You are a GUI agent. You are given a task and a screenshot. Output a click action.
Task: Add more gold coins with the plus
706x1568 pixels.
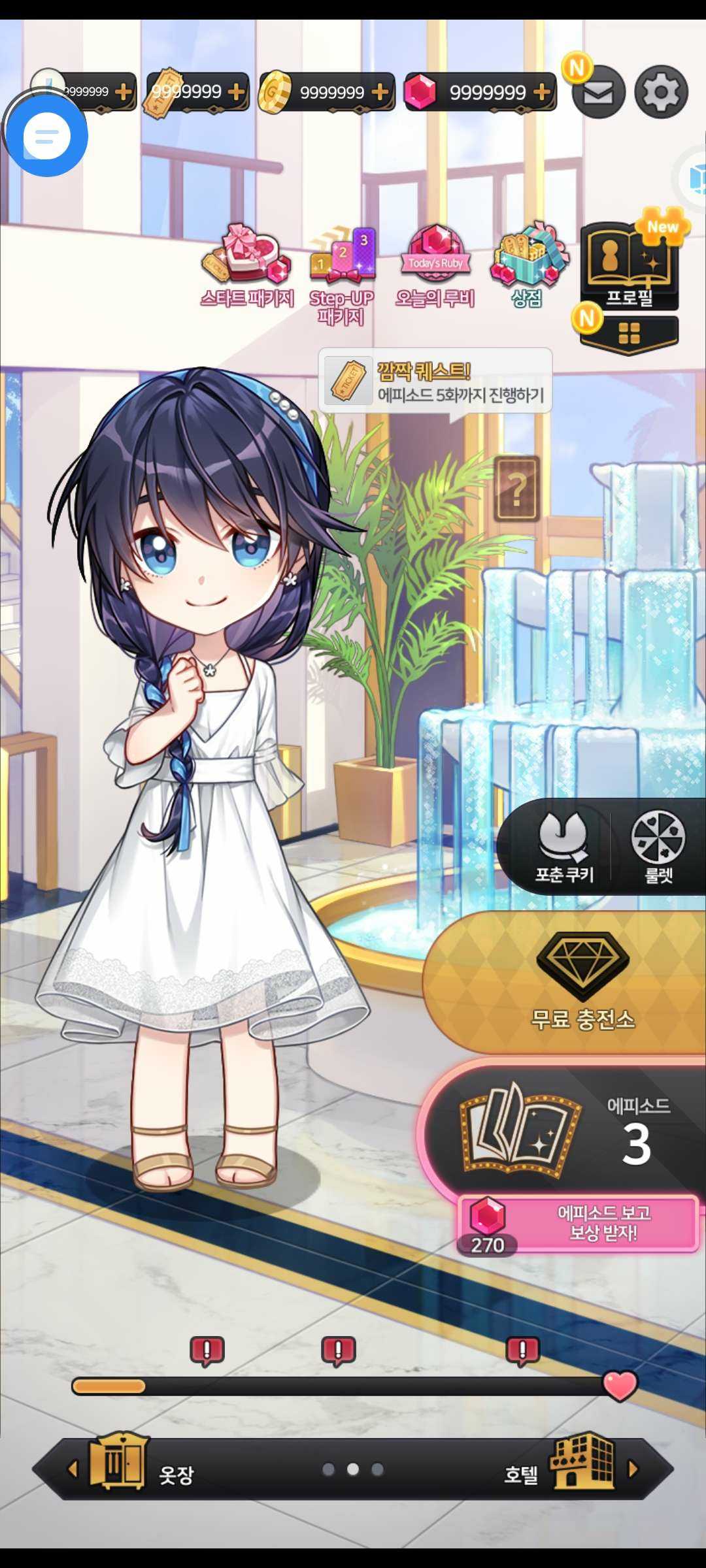coord(380,92)
